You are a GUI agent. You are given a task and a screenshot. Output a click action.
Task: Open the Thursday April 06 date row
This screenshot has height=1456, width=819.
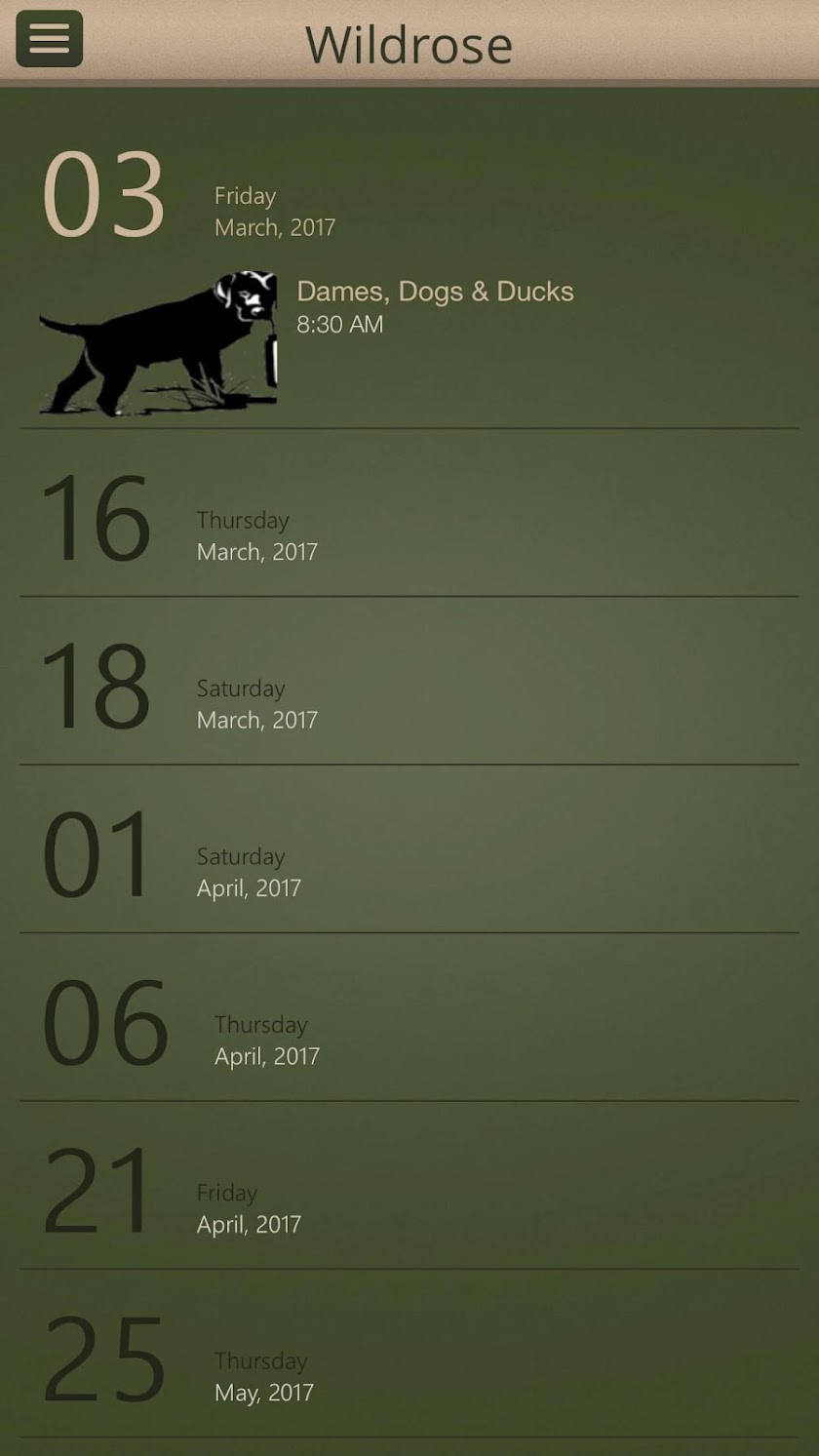point(409,1017)
